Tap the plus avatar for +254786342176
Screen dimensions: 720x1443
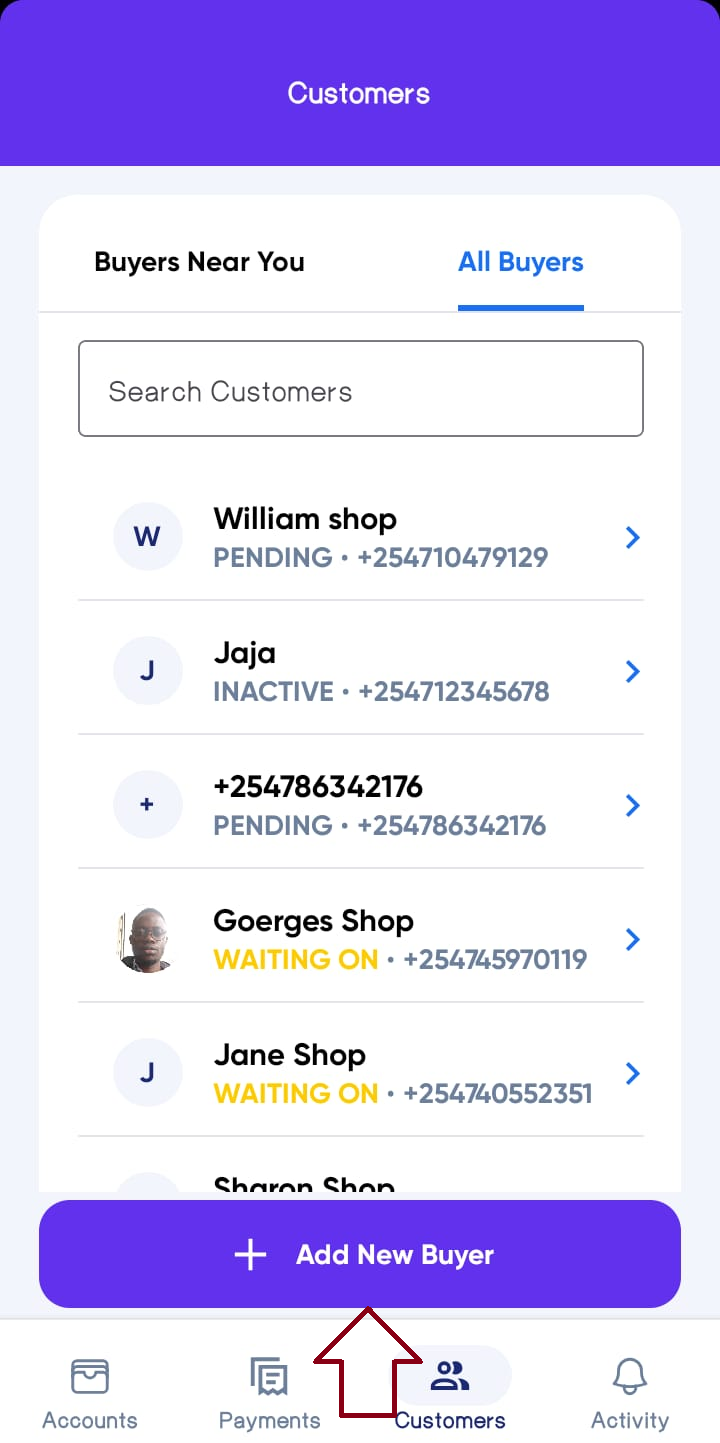click(148, 805)
